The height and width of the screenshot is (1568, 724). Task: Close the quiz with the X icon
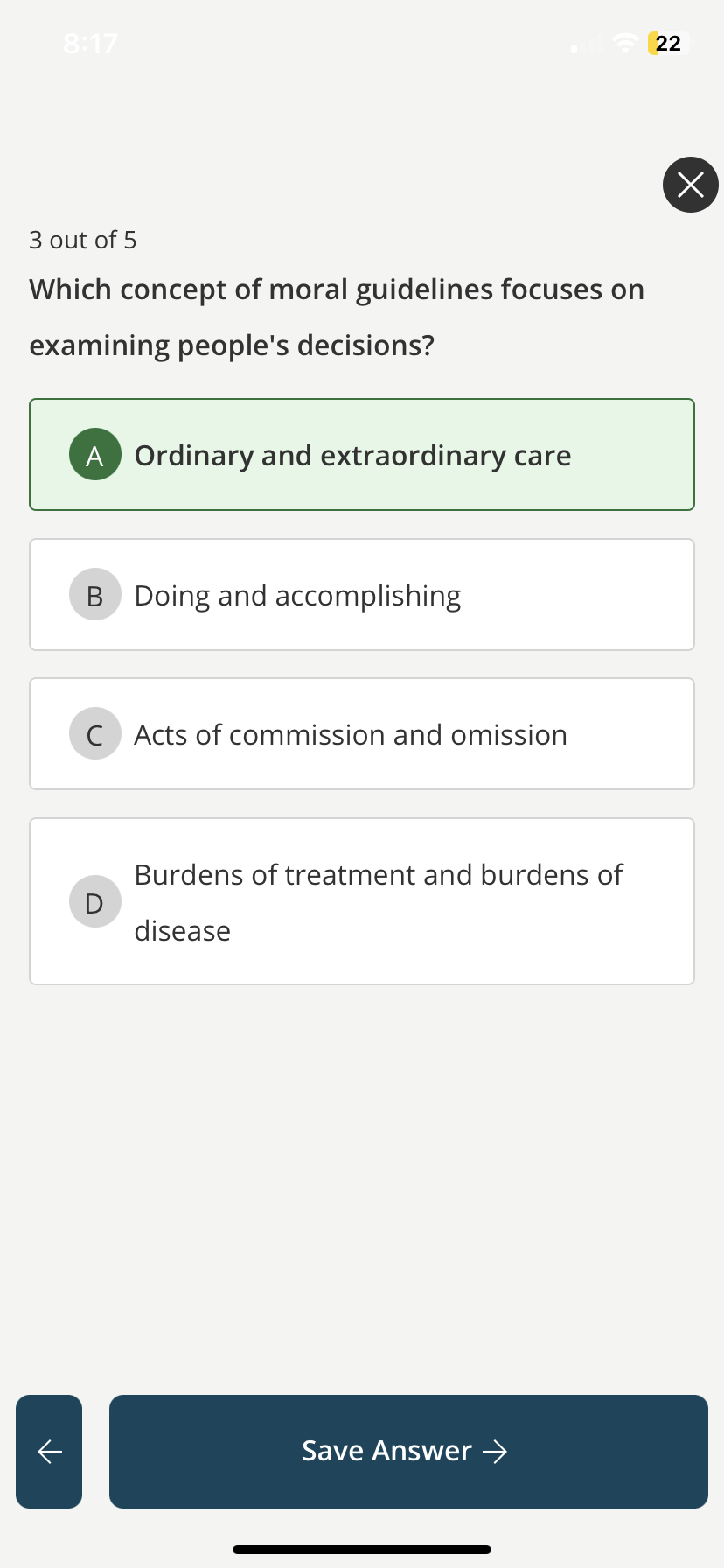click(690, 185)
